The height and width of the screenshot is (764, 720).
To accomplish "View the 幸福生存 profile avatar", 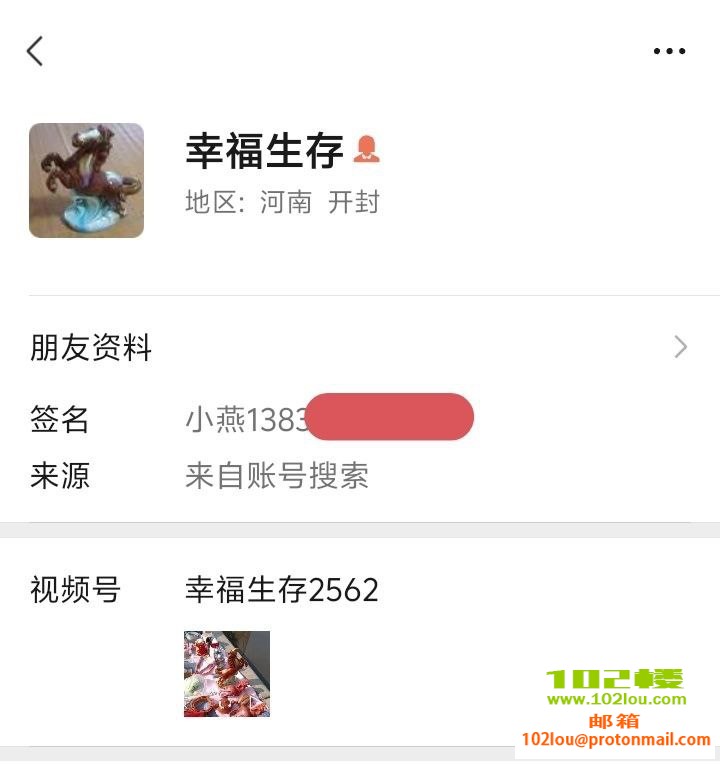I will click(86, 180).
